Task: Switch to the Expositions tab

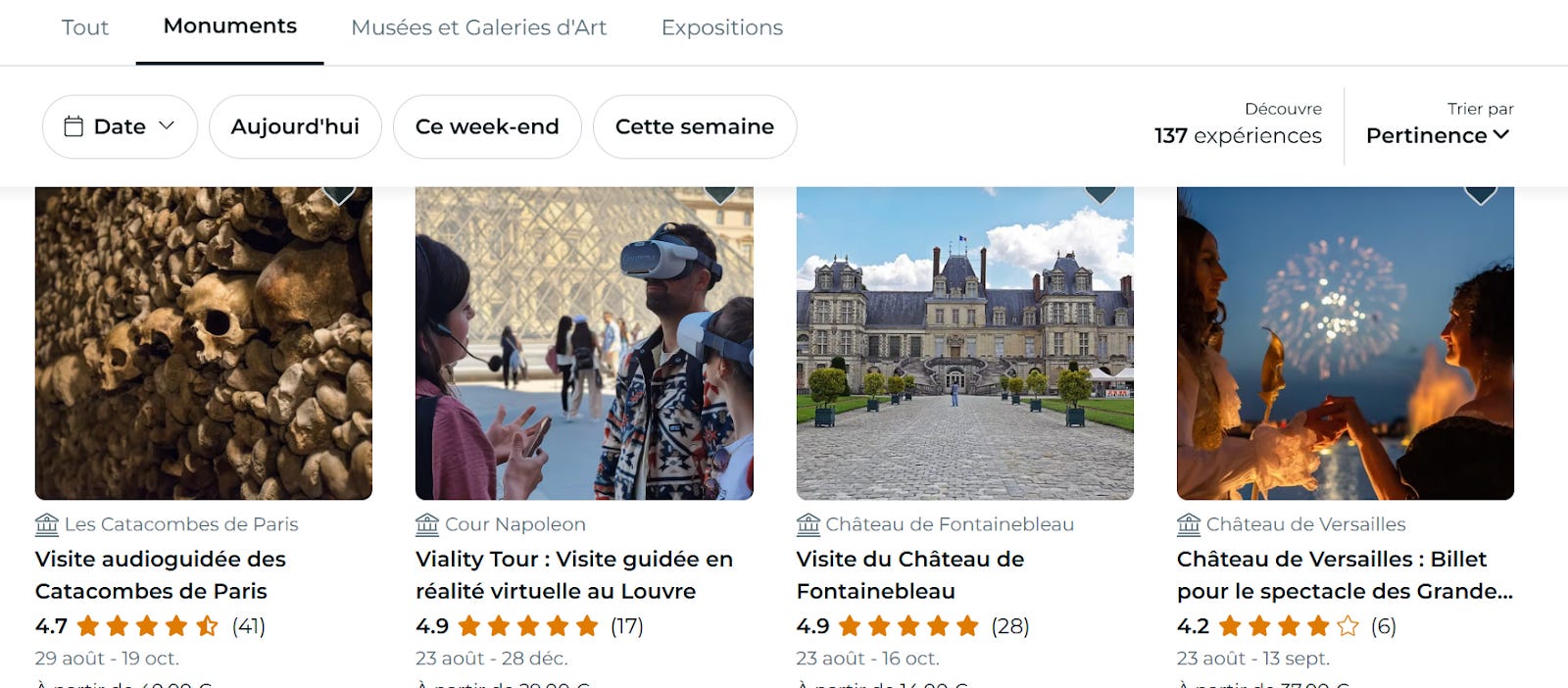Action: 721,27
